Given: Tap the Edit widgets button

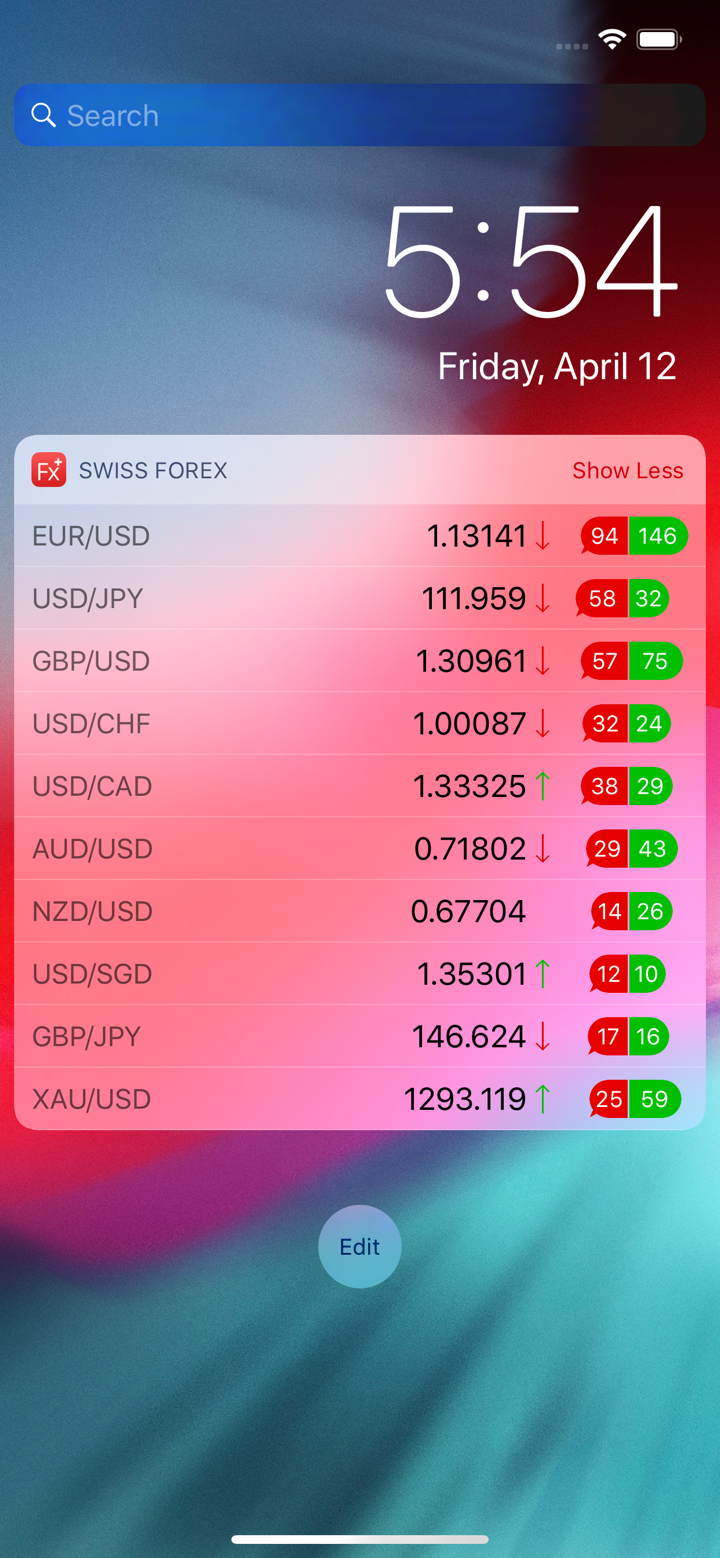Looking at the screenshot, I should [x=360, y=1247].
